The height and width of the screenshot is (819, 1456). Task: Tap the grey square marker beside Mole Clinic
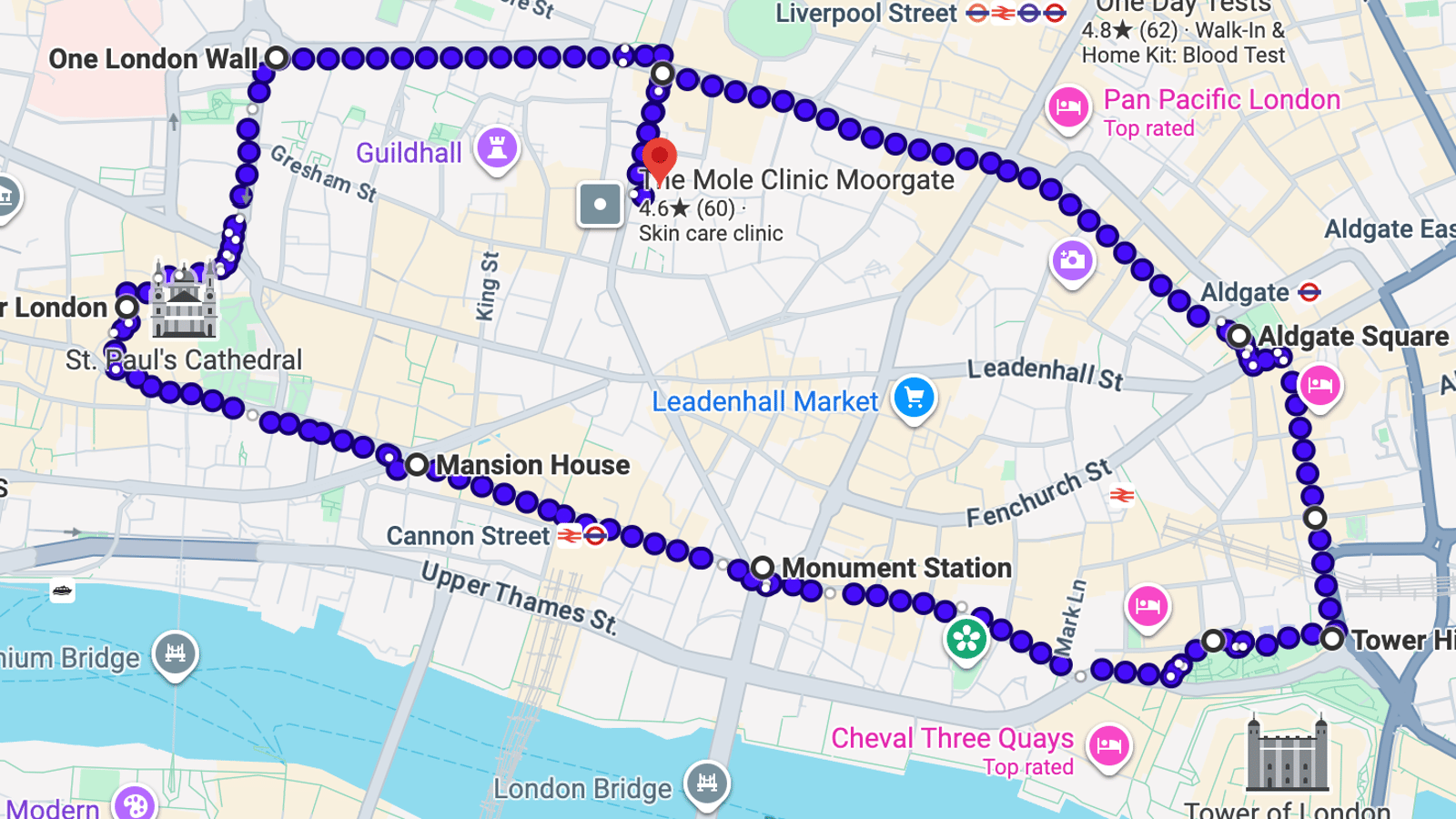pyautogui.click(x=600, y=204)
